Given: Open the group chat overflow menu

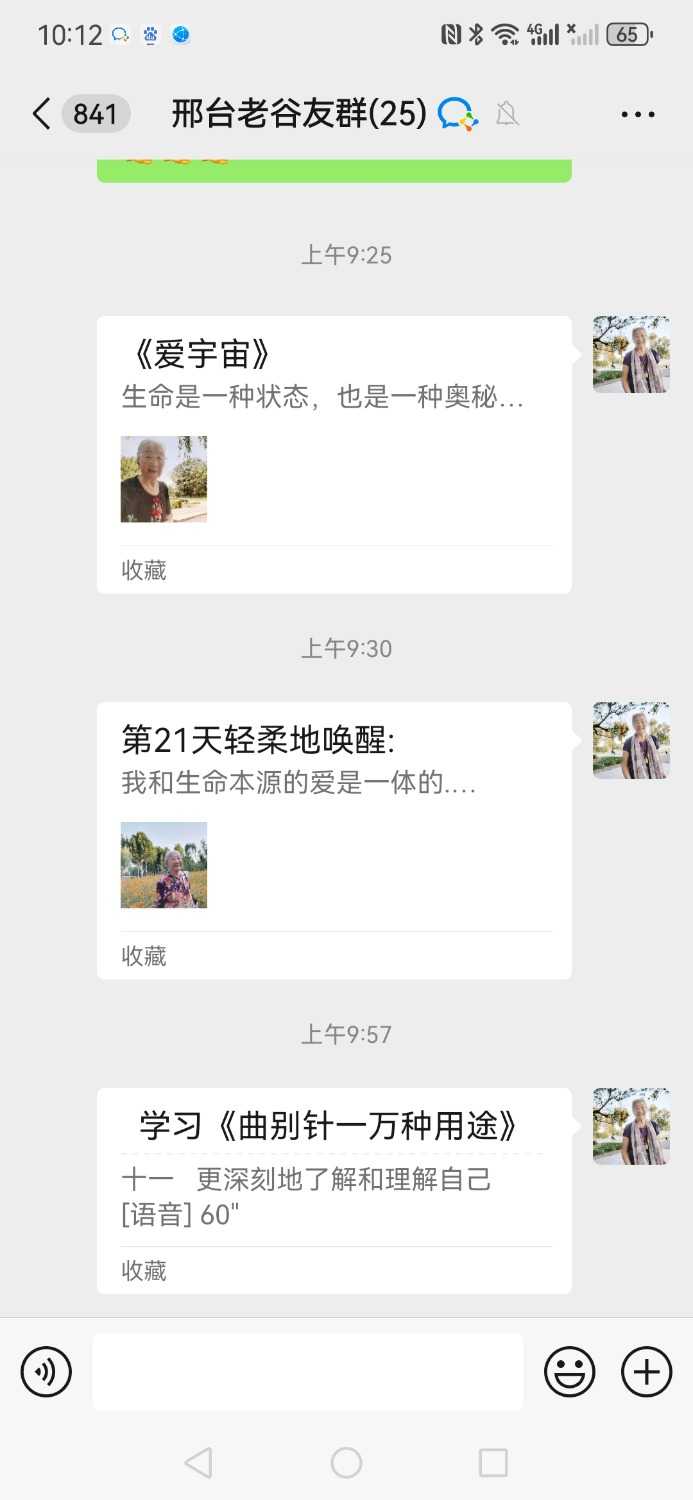Looking at the screenshot, I should [637, 114].
